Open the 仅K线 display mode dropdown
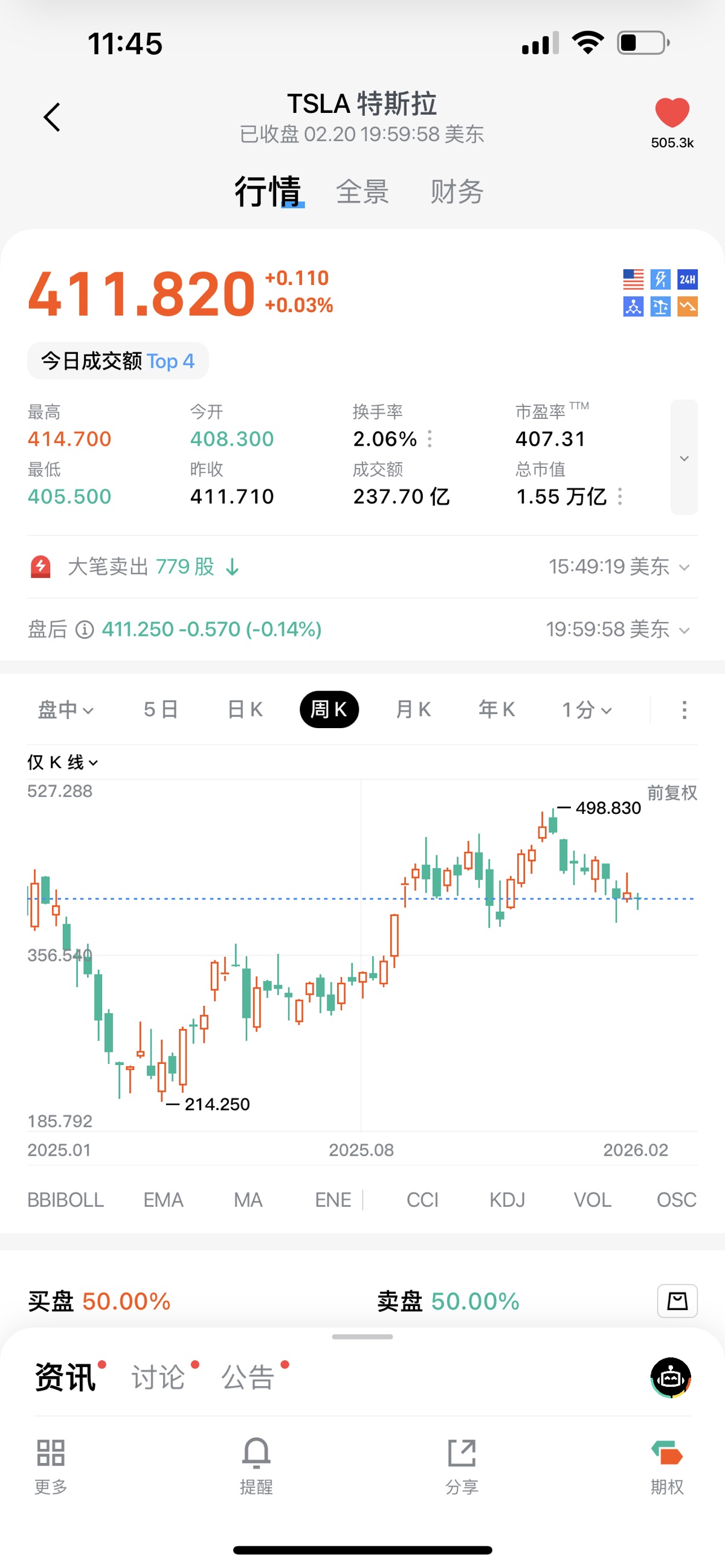This screenshot has width=725, height=1568. coord(62,762)
